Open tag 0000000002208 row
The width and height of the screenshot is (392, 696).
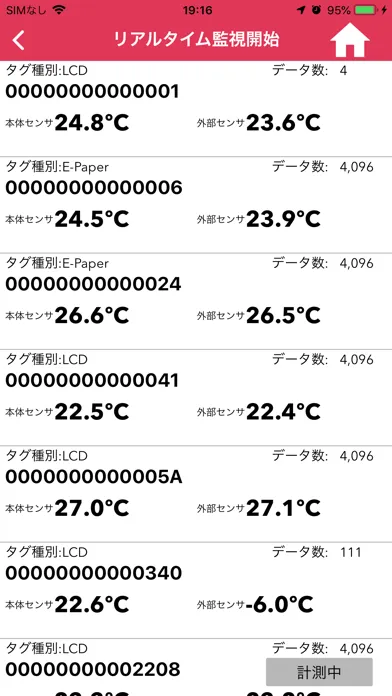click(196, 668)
